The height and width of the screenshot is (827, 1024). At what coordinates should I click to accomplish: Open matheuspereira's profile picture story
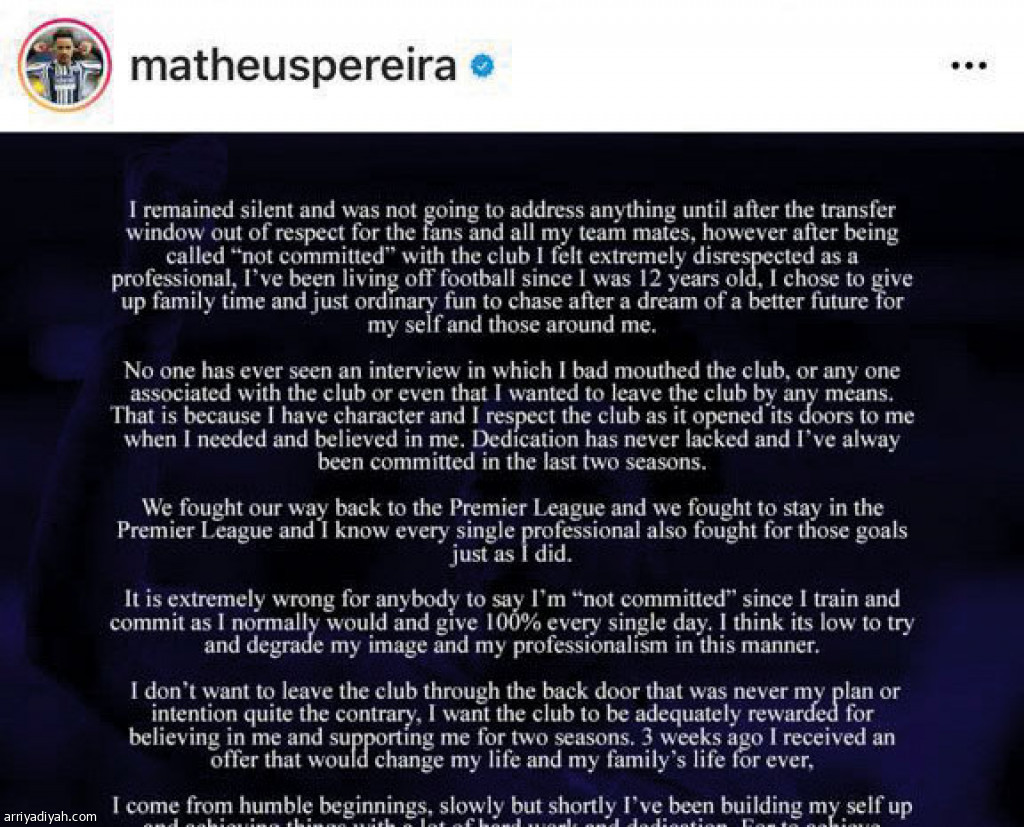click(x=65, y=65)
